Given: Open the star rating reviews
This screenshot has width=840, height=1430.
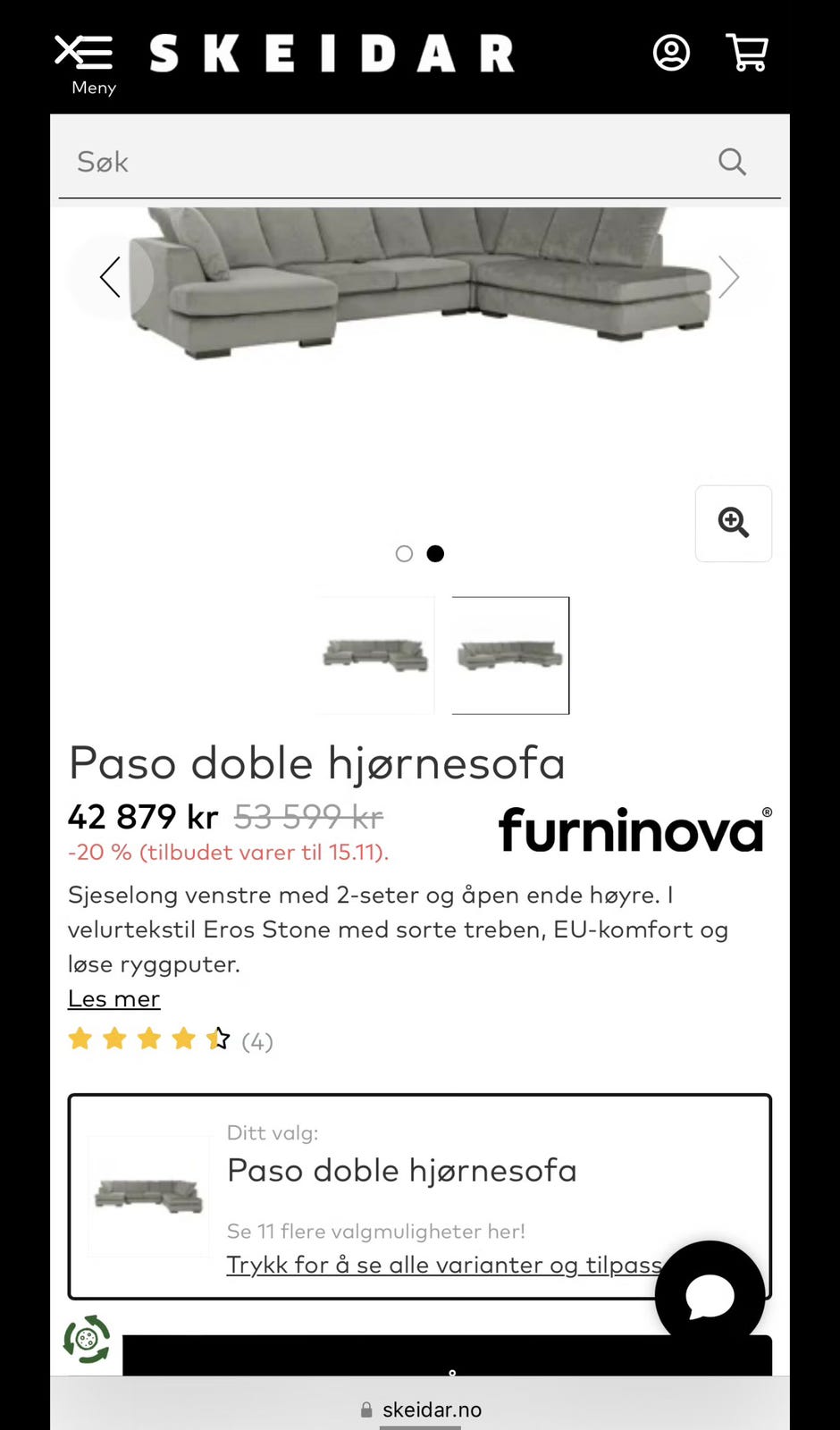Looking at the screenshot, I should point(171,1039).
